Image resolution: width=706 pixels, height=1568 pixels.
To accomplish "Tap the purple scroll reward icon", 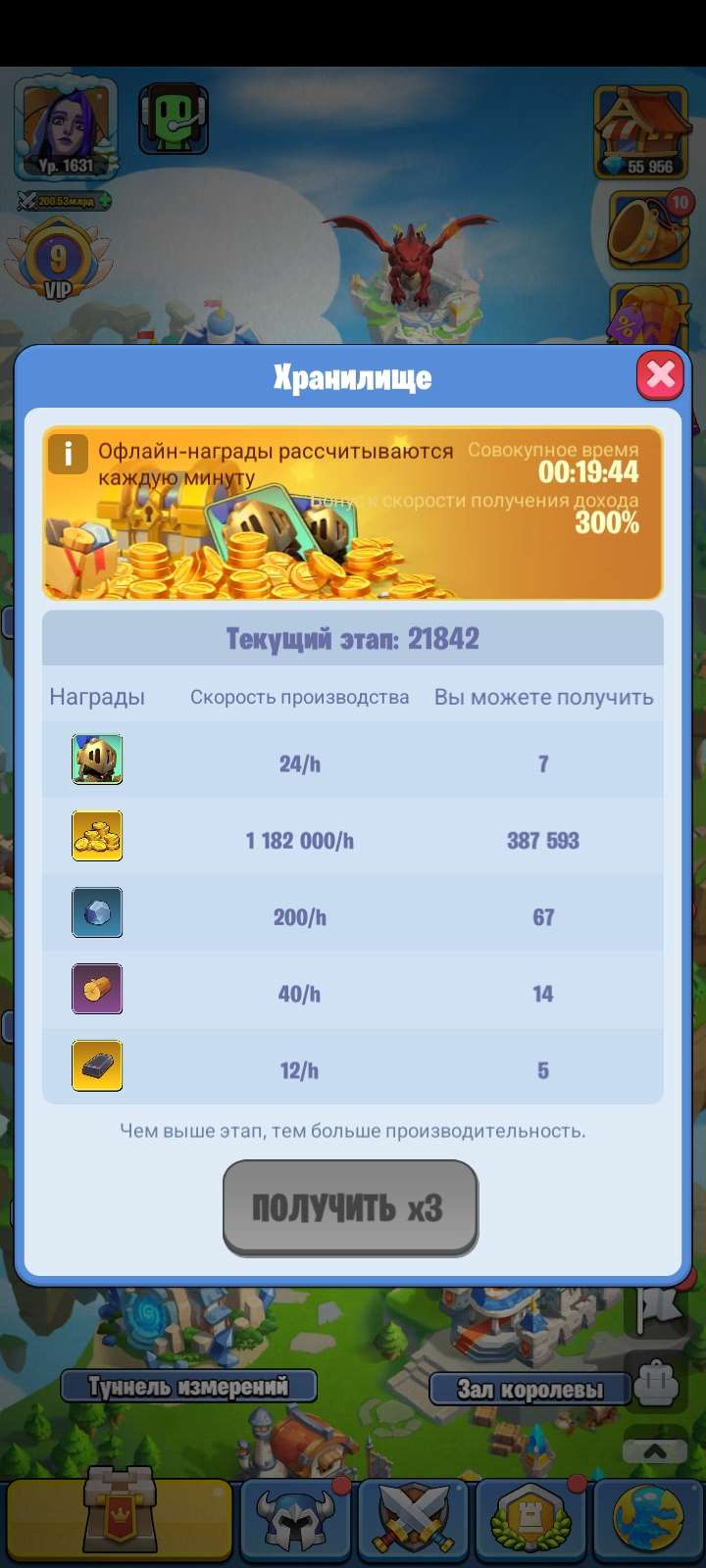I will pyautogui.click(x=97, y=989).
